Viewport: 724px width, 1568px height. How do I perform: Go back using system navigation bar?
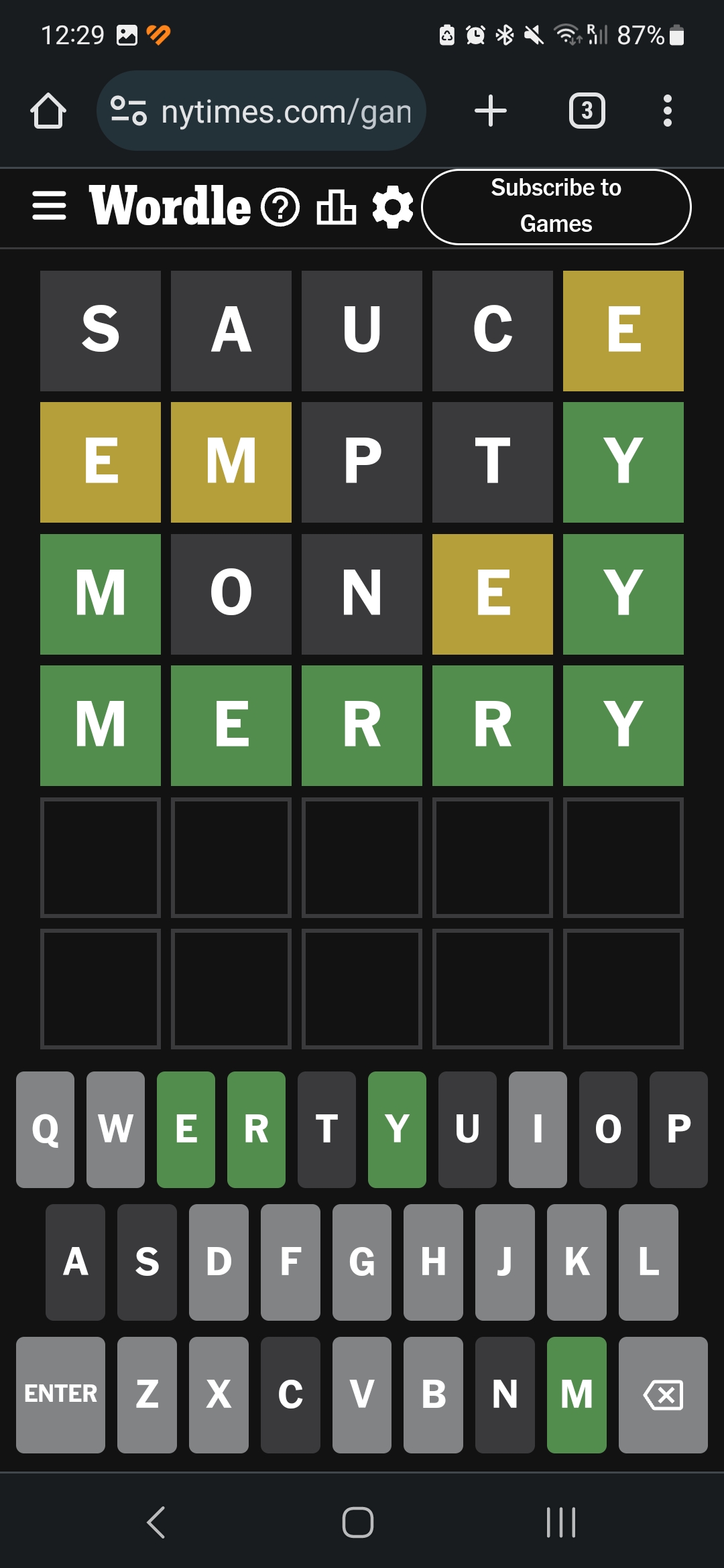pos(156,1522)
